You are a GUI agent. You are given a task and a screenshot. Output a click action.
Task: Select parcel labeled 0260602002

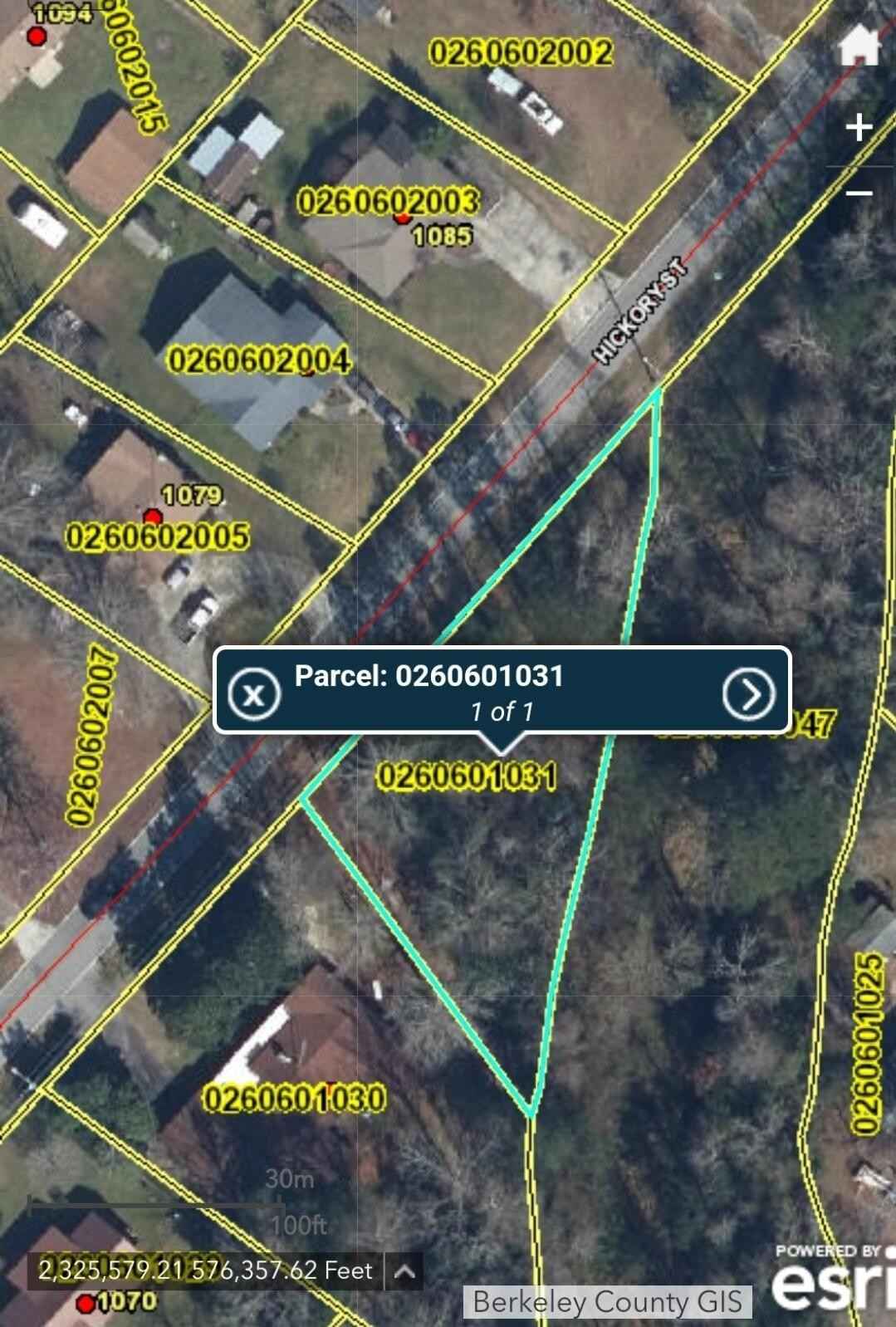coord(521,53)
